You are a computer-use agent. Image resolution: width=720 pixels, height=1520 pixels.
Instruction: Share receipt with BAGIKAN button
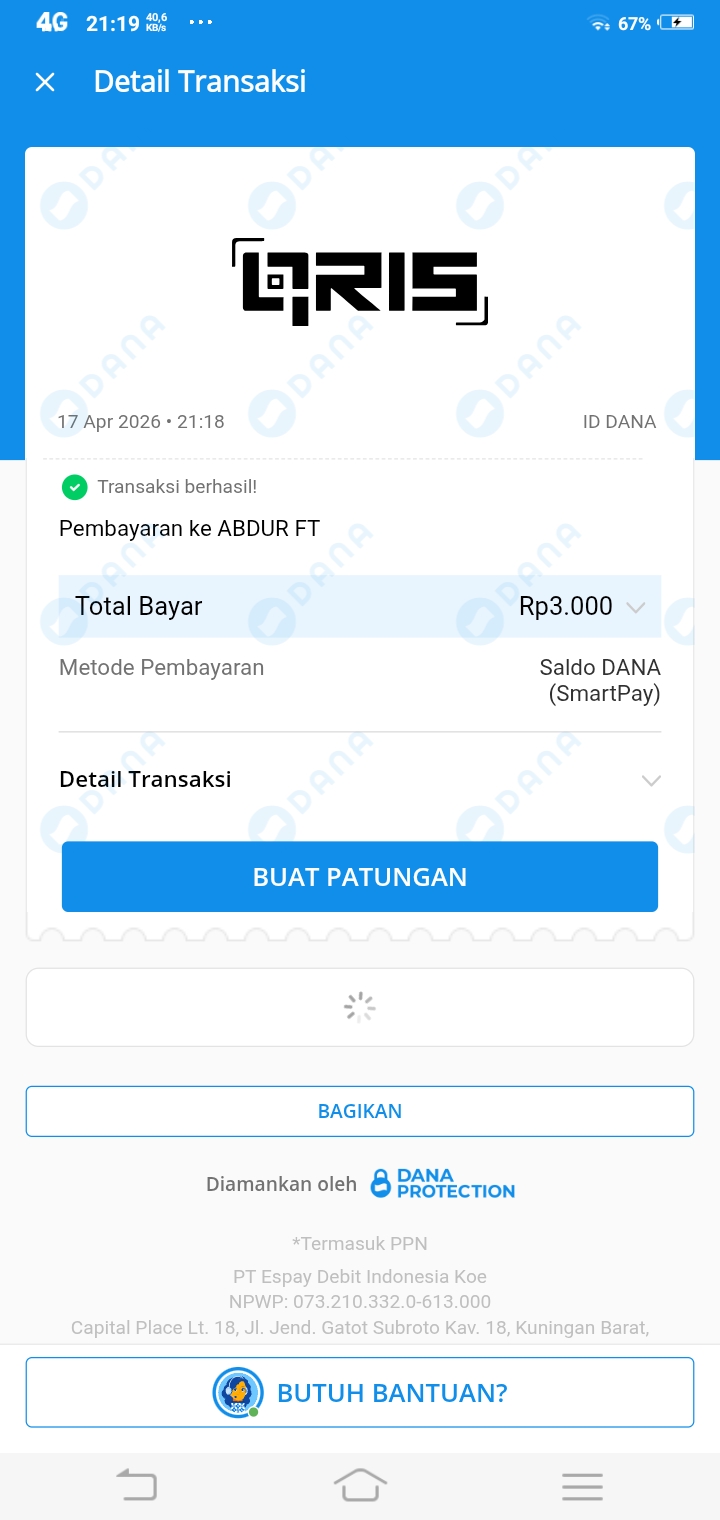point(360,1111)
